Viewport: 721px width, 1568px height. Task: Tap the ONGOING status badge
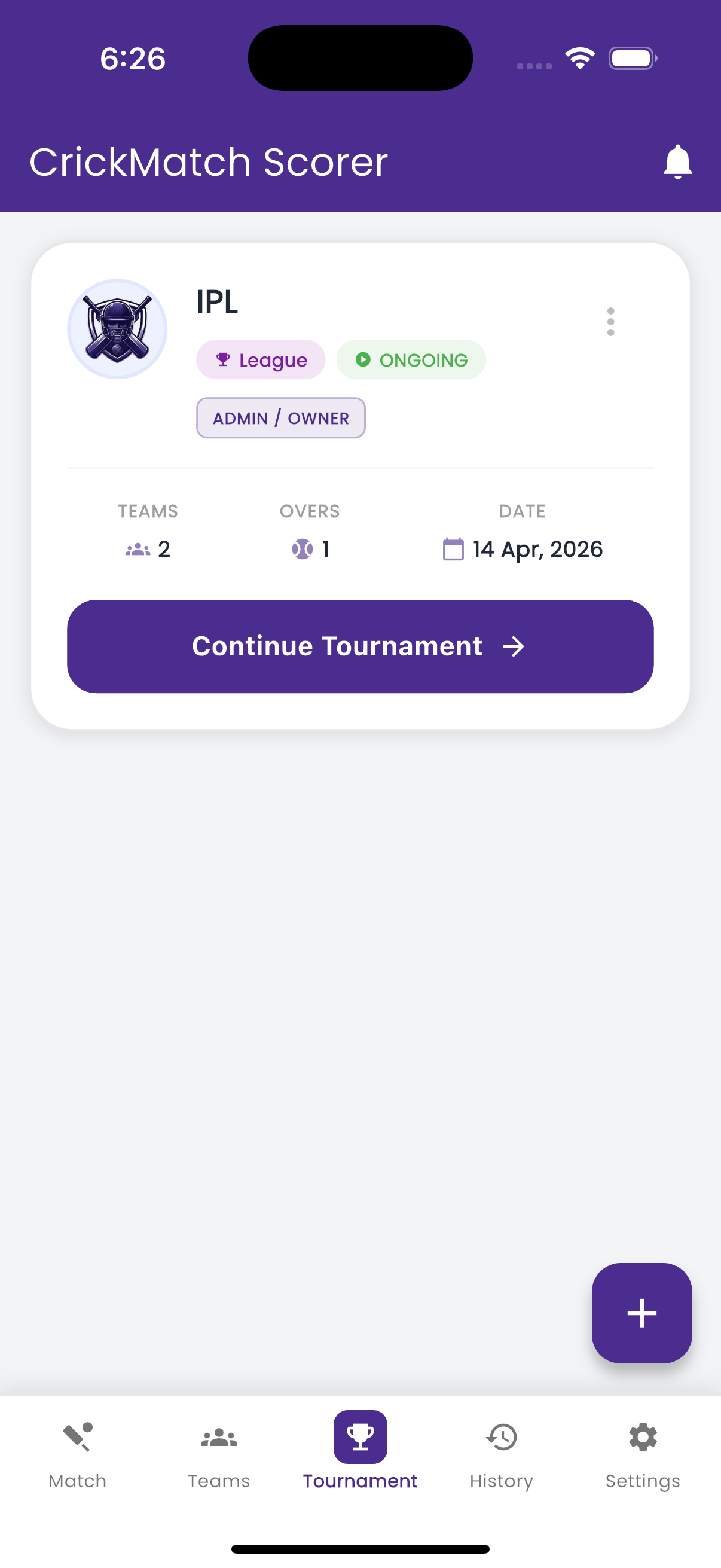(x=410, y=360)
